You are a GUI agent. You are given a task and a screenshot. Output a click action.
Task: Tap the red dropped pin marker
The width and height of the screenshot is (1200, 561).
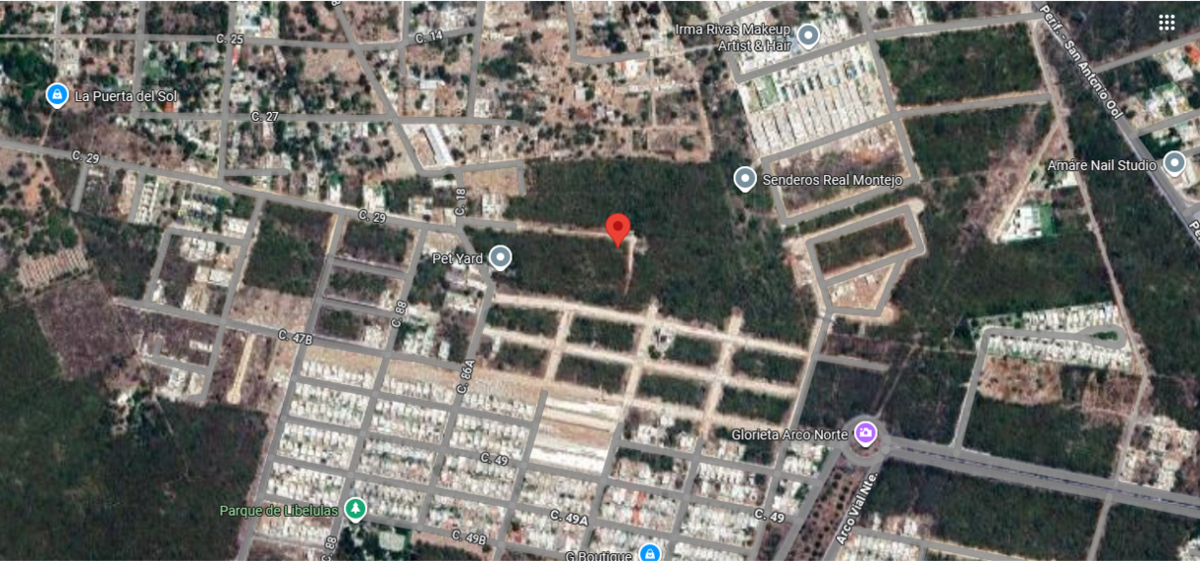click(x=619, y=229)
